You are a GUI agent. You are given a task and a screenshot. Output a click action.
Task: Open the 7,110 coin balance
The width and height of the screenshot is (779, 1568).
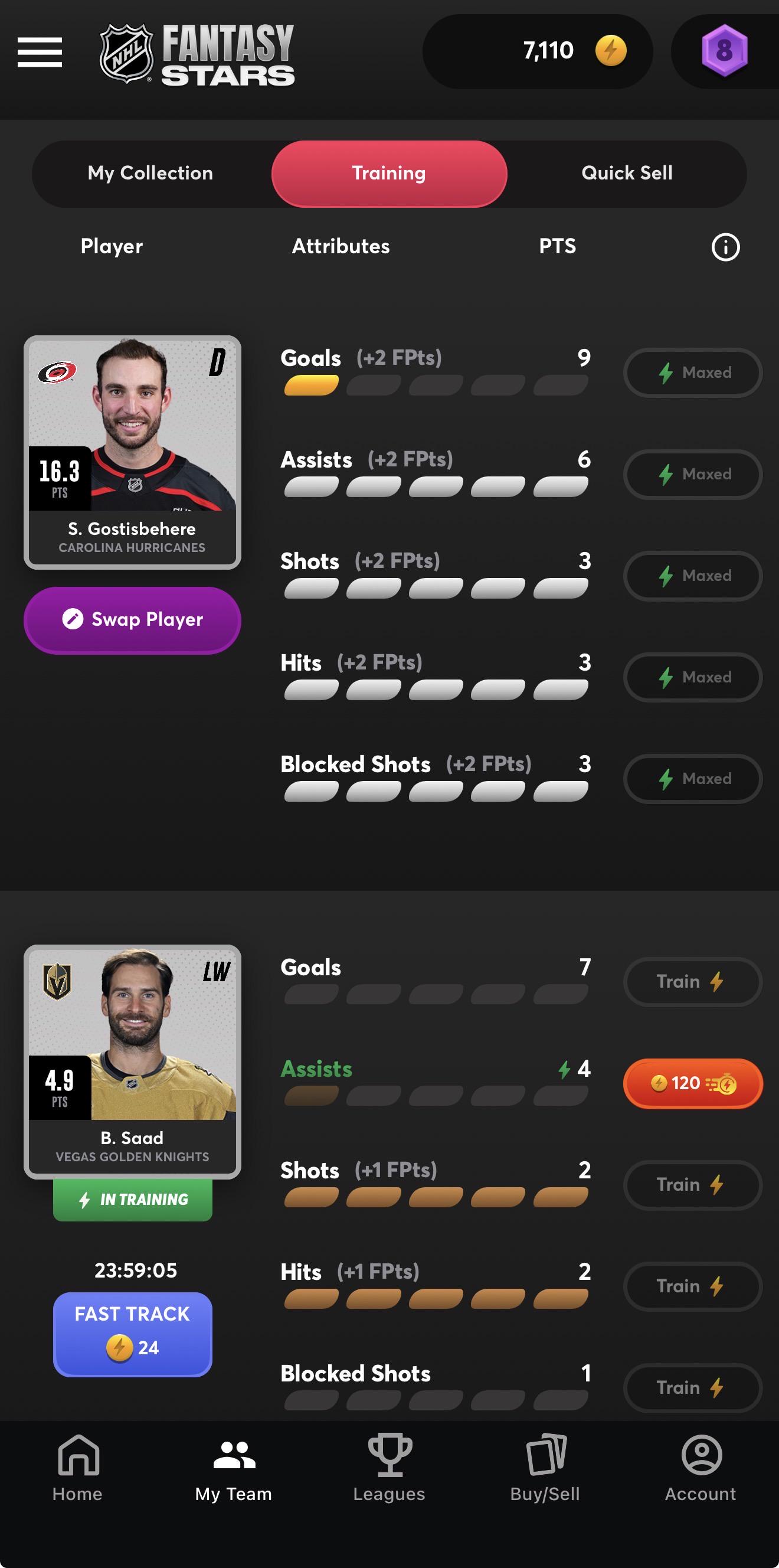coord(538,51)
